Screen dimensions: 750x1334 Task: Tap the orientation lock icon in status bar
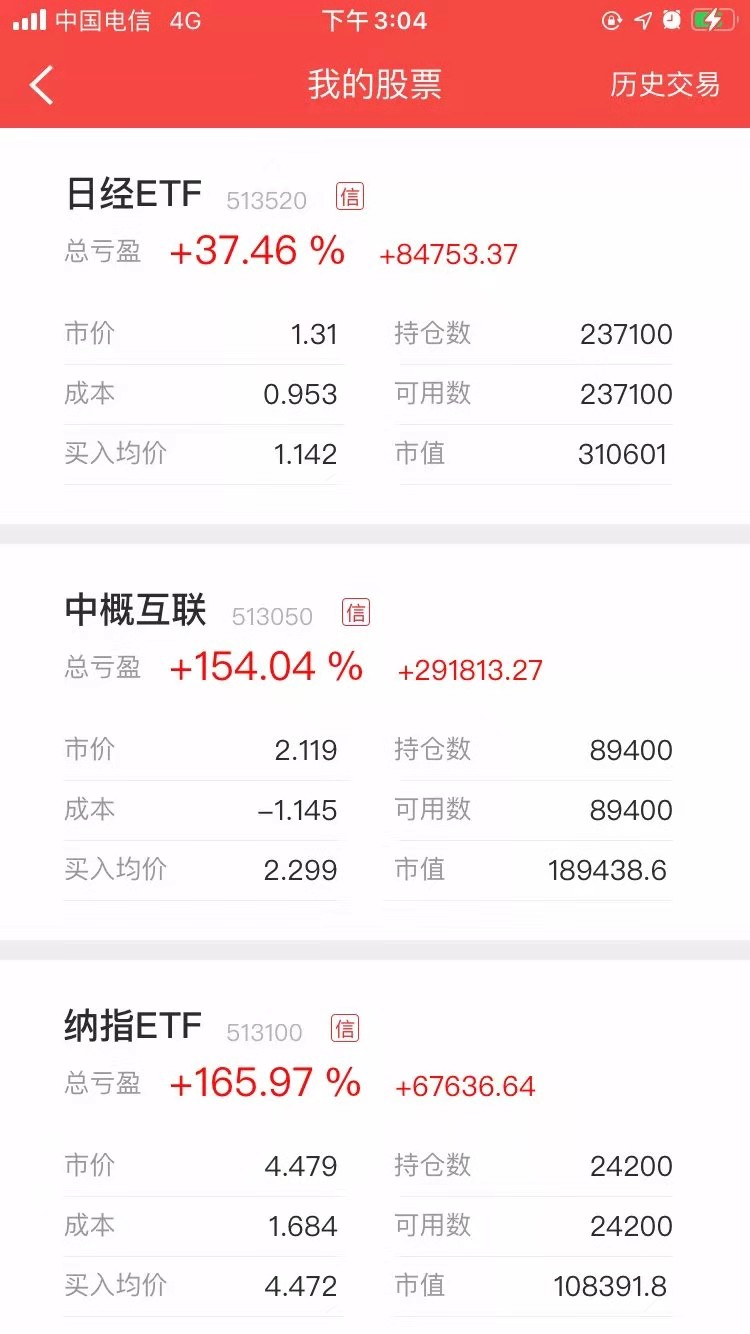coord(610,20)
